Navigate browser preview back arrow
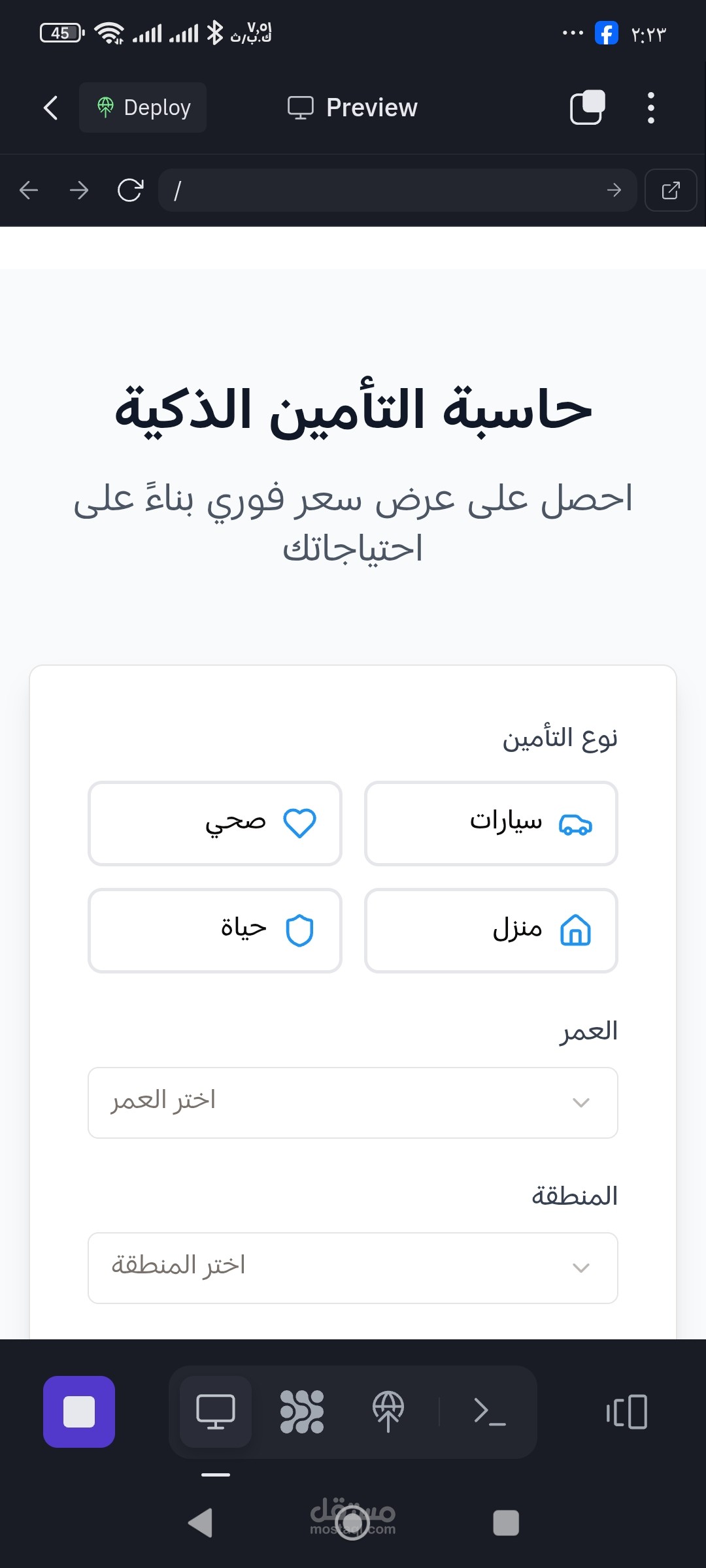This screenshot has height=1568, width=706. [29, 190]
